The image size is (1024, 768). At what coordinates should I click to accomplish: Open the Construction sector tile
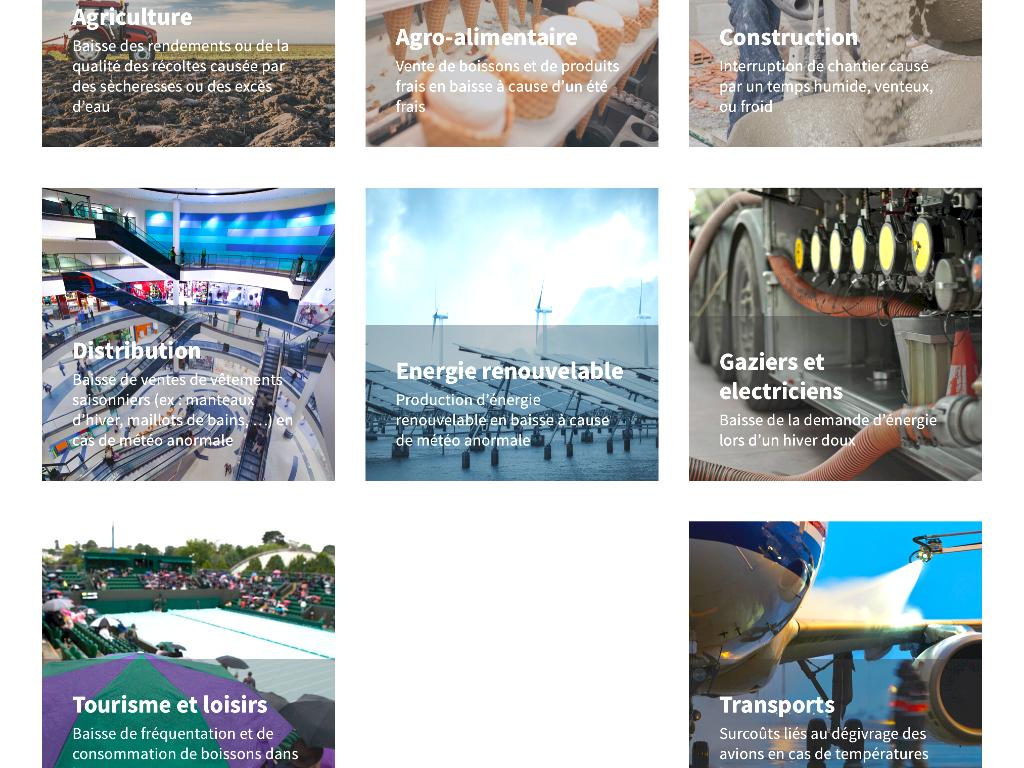(x=835, y=73)
